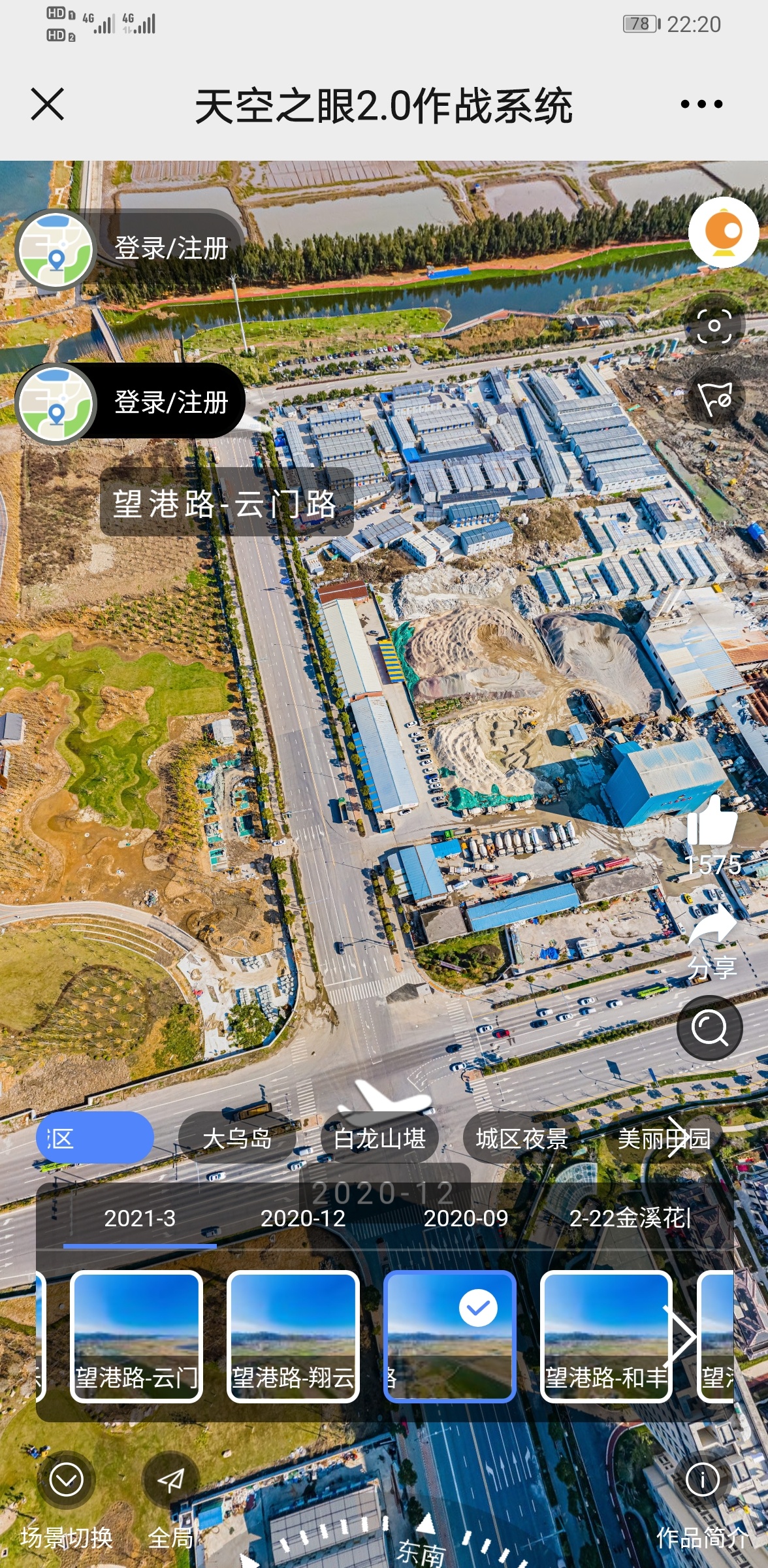Open the 望港路-和丰 scene thumbnail
The width and height of the screenshot is (768, 1568).
[x=606, y=1337]
